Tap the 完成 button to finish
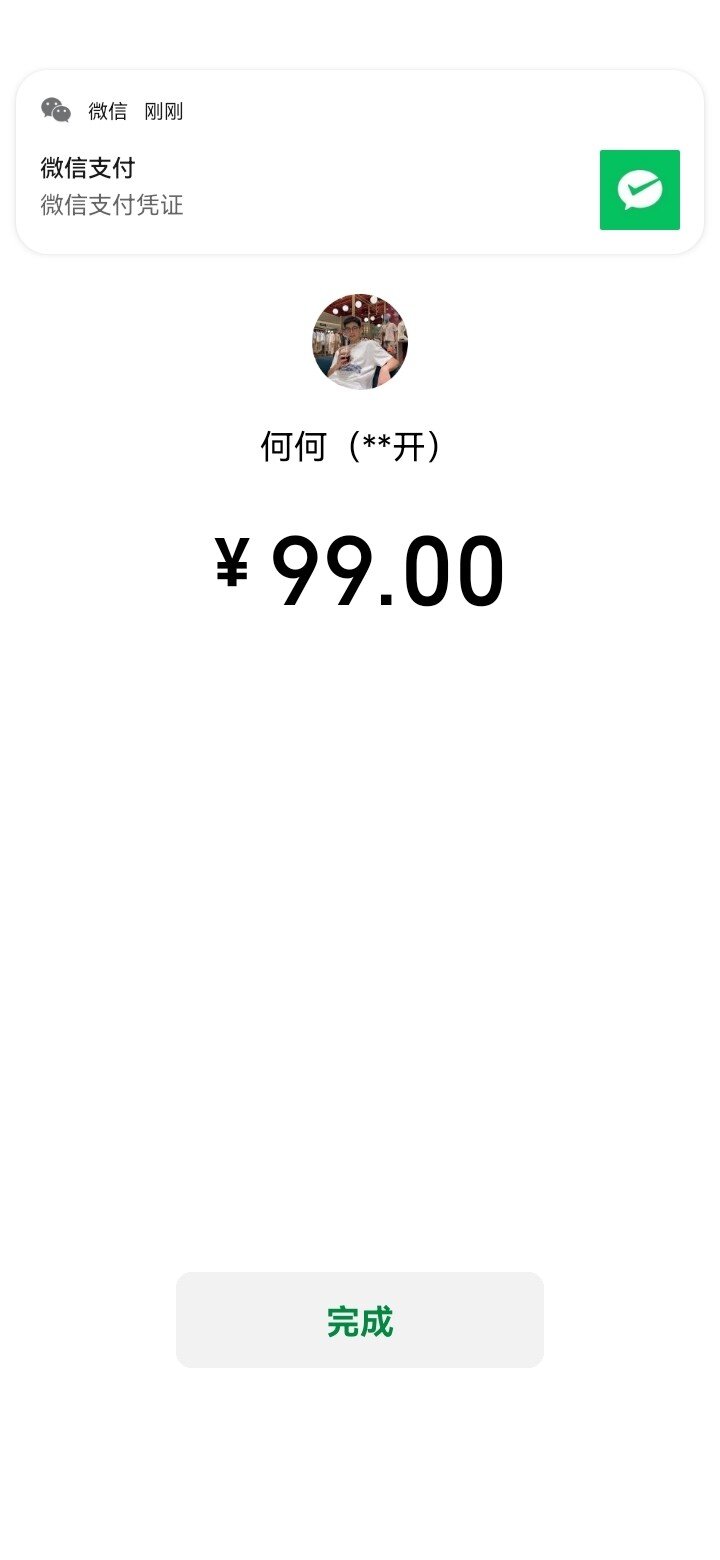This screenshot has width=720, height=1560. 360,1320
